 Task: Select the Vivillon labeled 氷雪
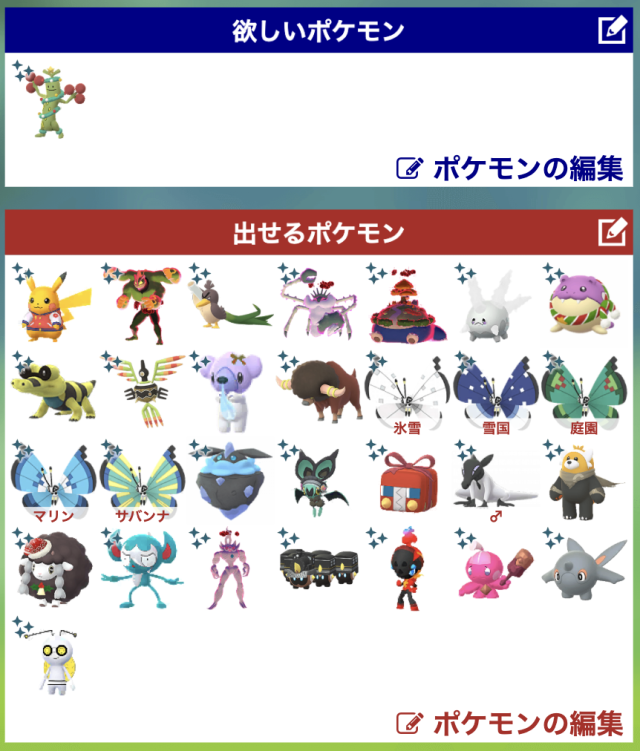pos(406,392)
